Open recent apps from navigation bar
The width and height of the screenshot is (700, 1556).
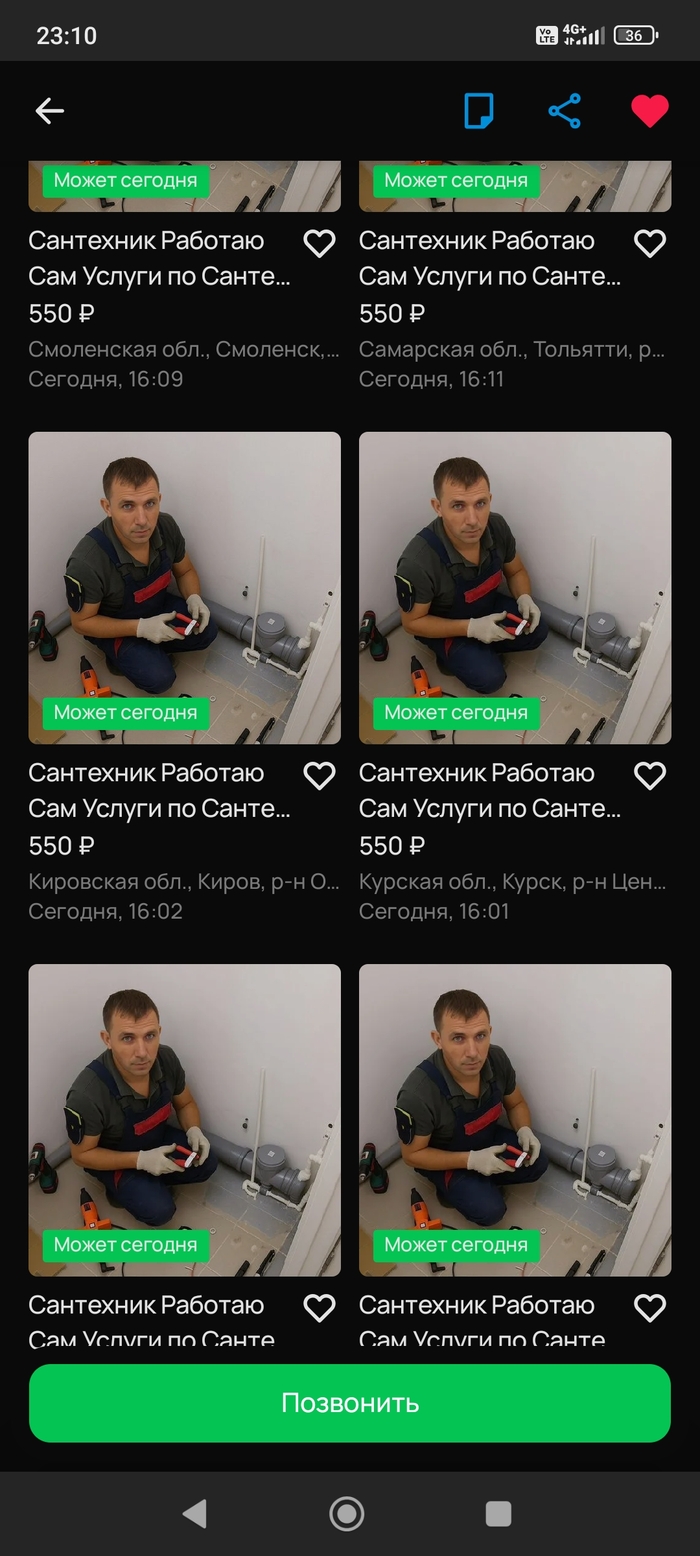(498, 1513)
